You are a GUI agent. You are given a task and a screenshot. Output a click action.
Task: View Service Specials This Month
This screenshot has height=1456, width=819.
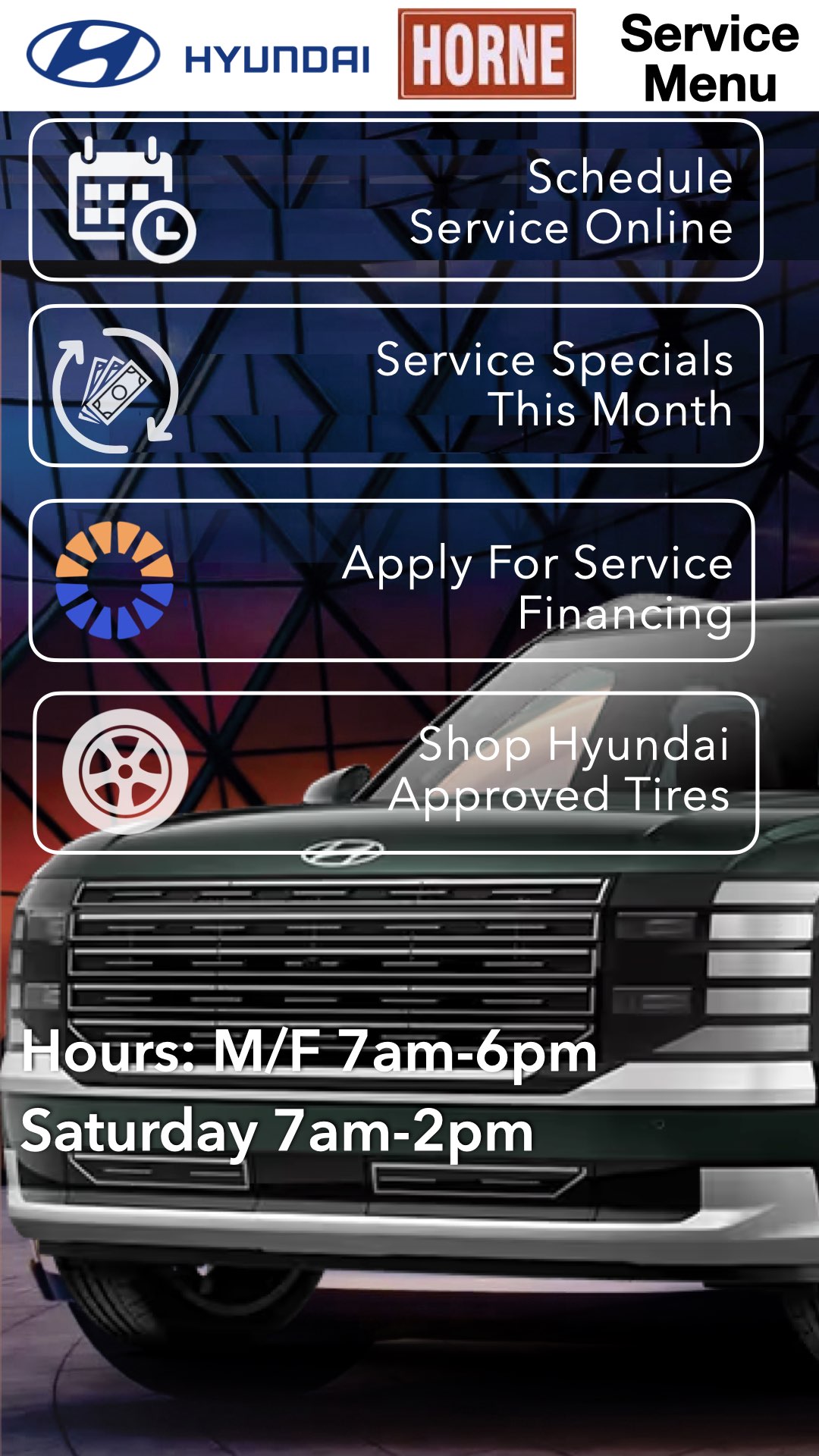(396, 385)
